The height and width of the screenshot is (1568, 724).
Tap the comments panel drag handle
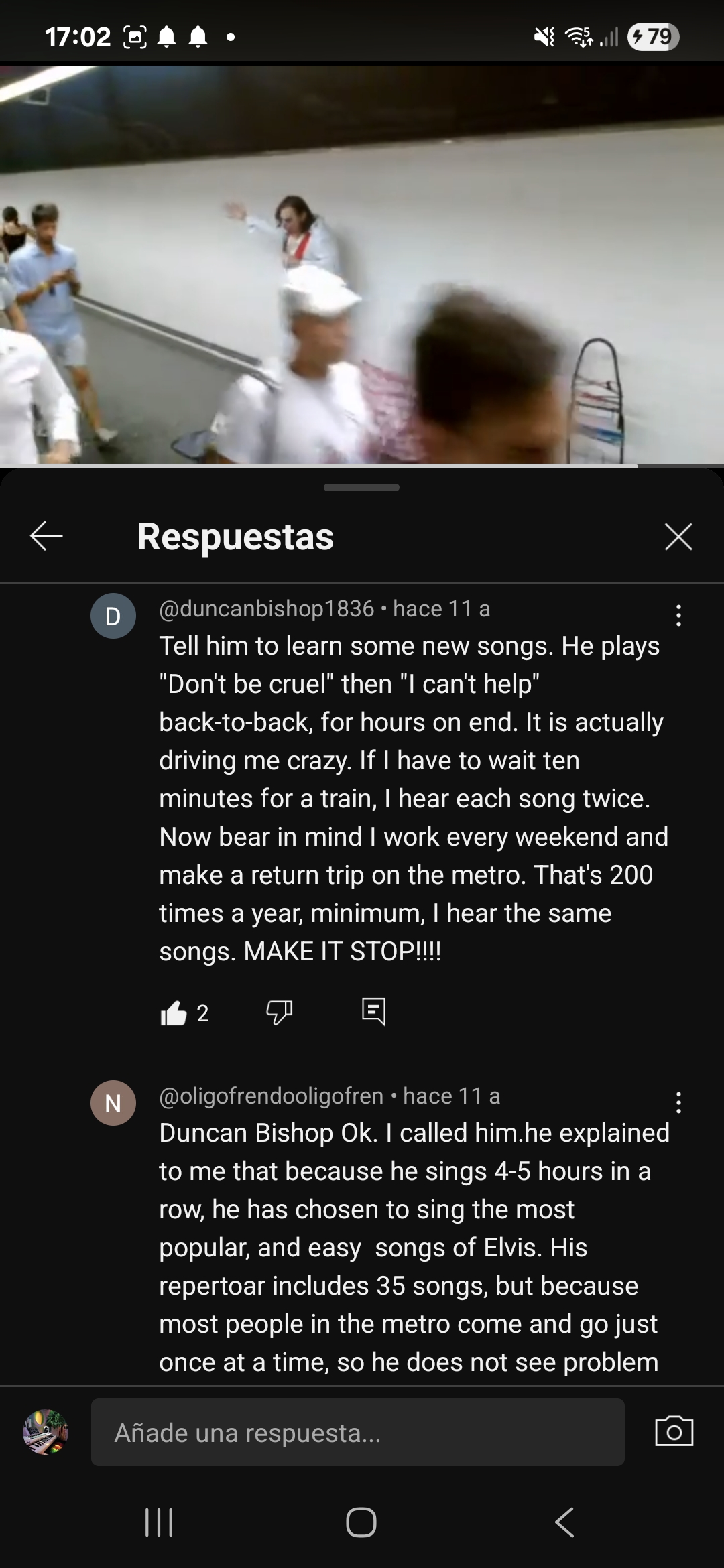tap(361, 487)
